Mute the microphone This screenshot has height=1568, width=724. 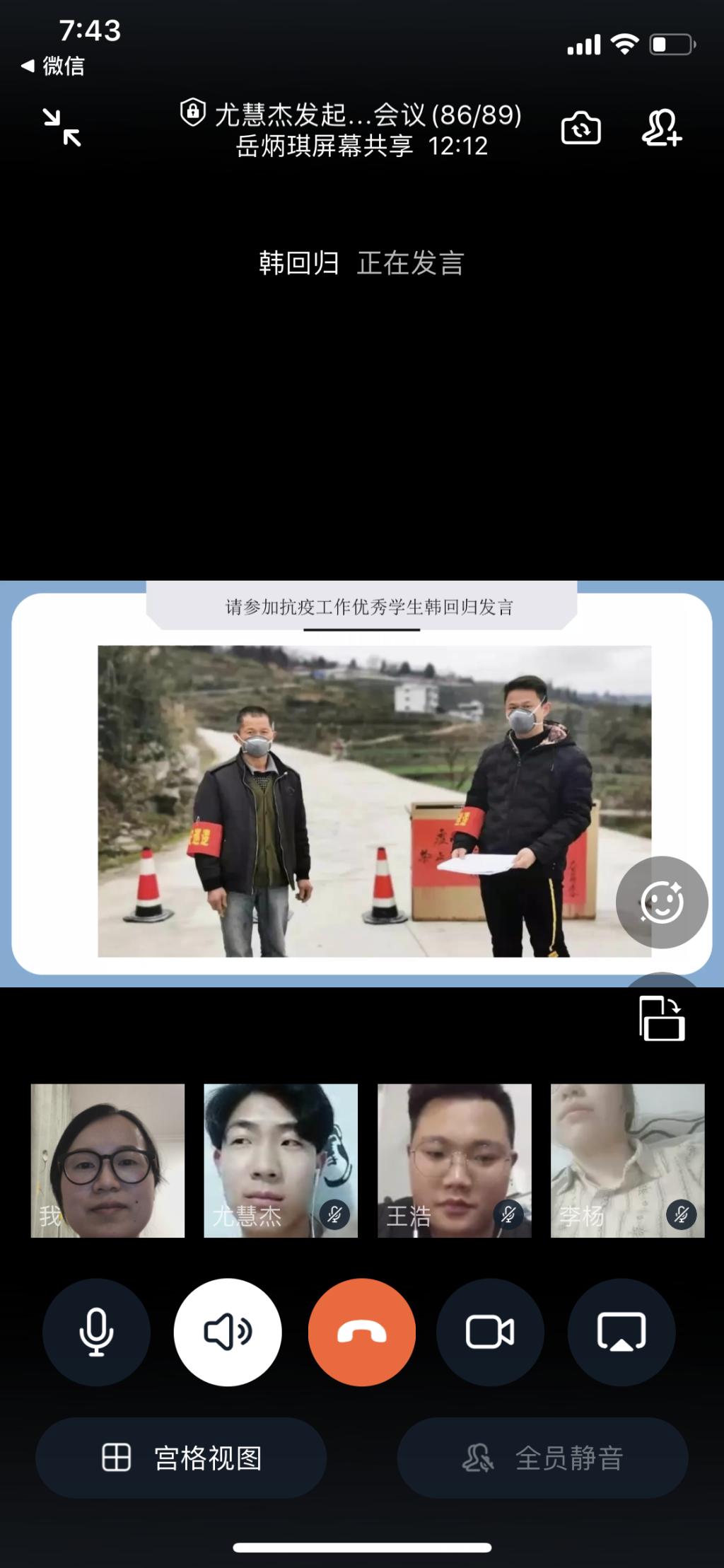(96, 1332)
